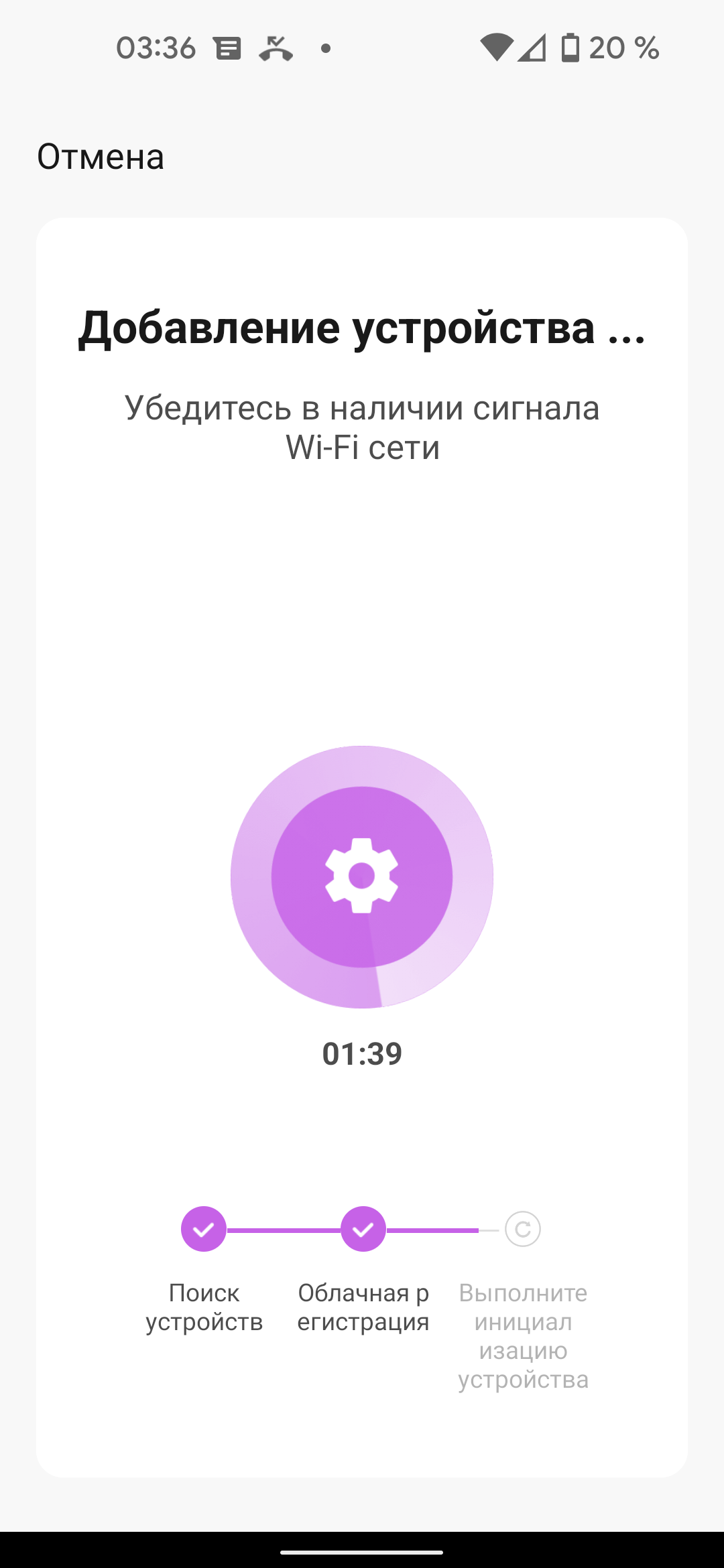The width and height of the screenshot is (724, 1568).
Task: Tap Отмена to cancel adding device
Action: [x=101, y=157]
